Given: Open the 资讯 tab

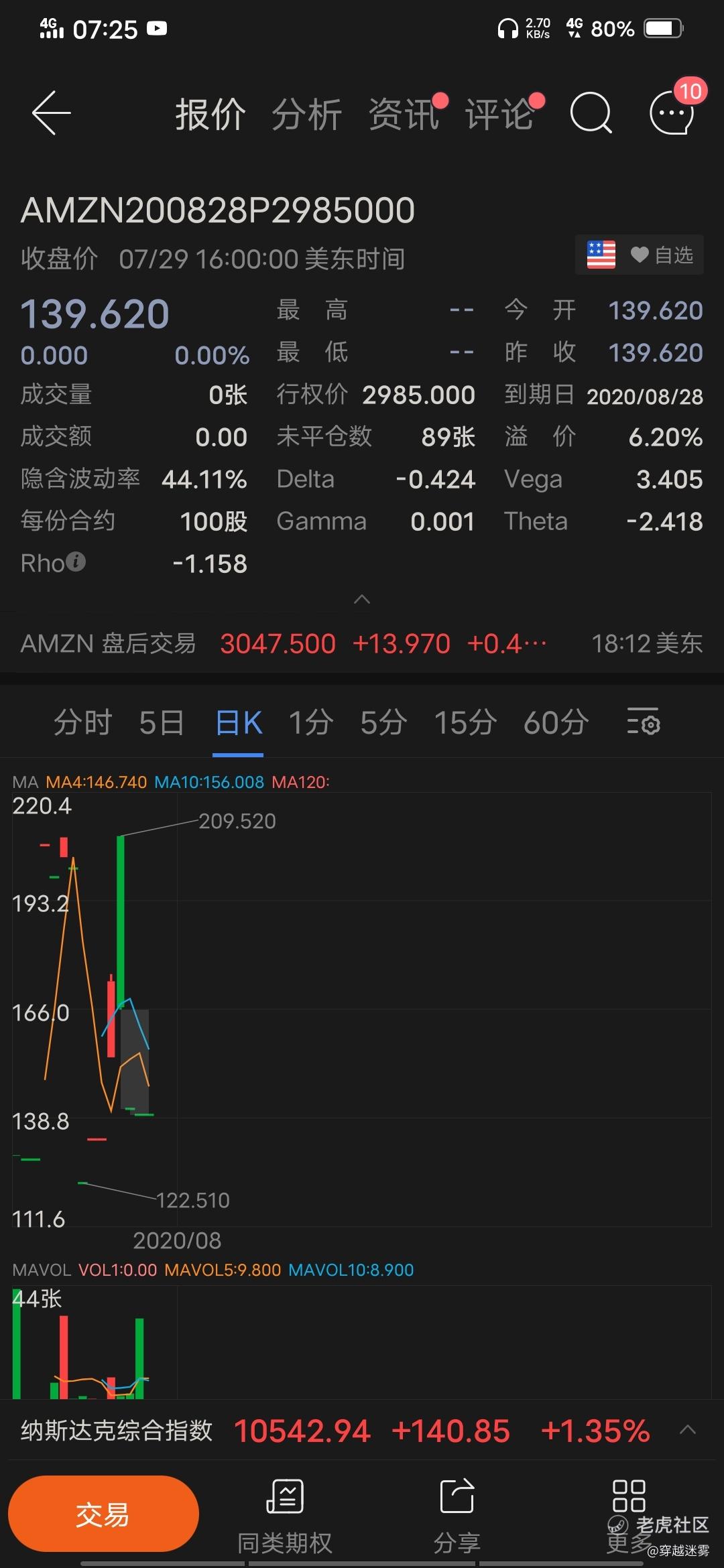Looking at the screenshot, I should click(404, 114).
